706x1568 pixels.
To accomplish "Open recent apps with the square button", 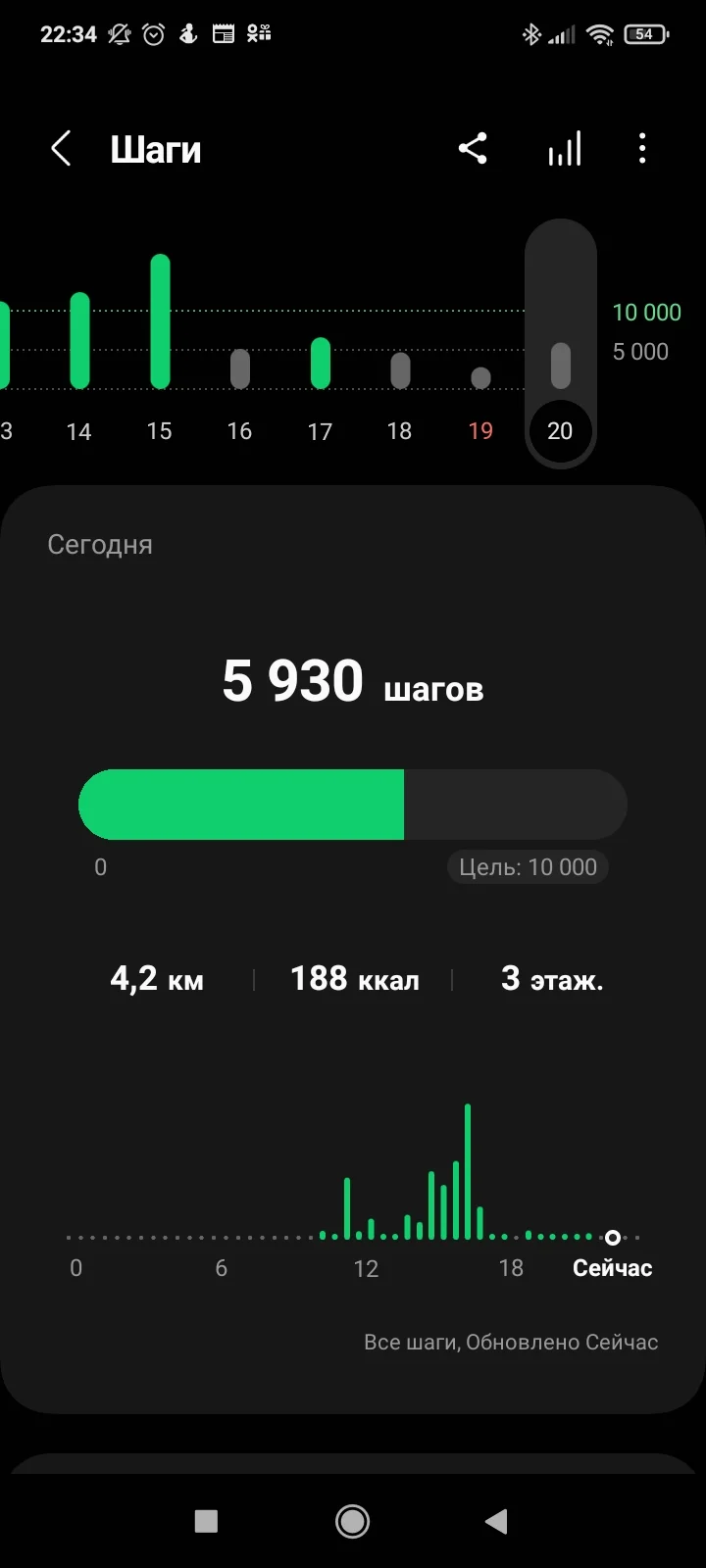I will 206,1521.
